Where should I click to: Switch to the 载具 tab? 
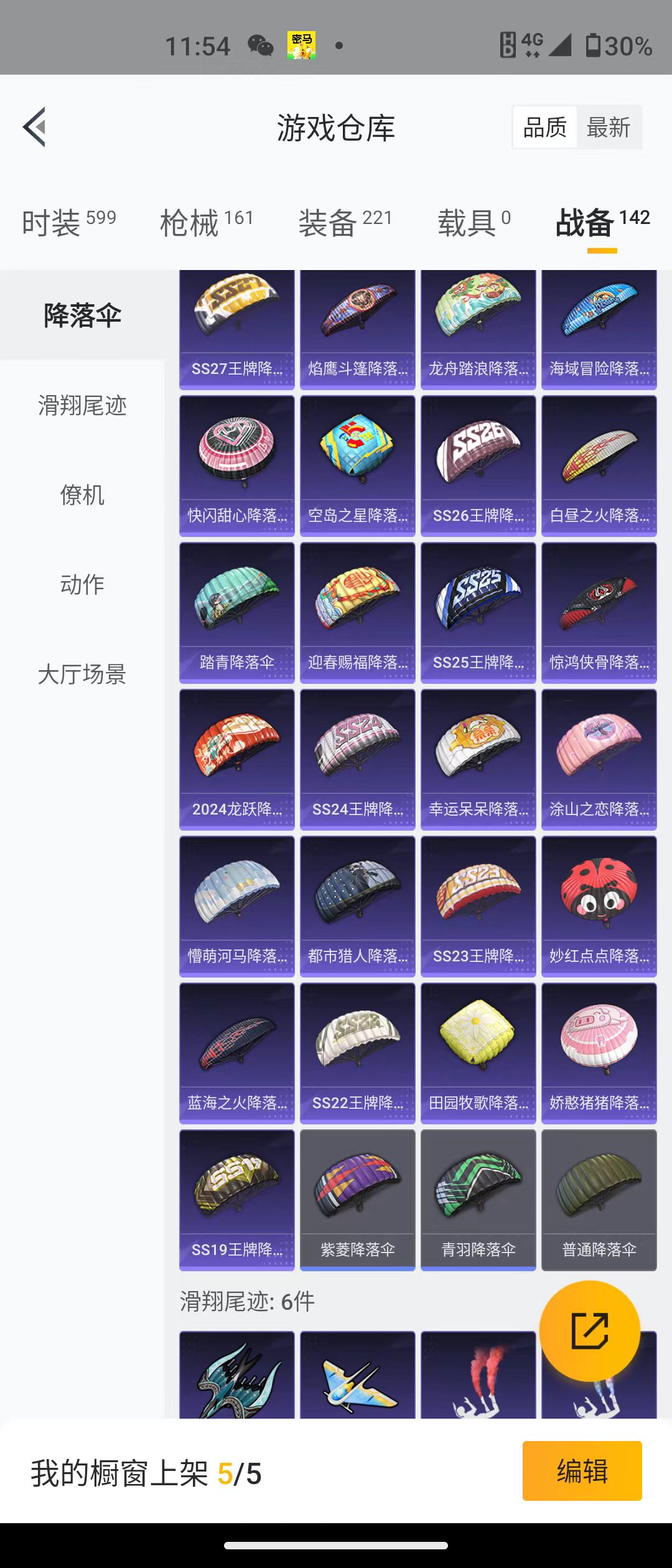click(474, 222)
